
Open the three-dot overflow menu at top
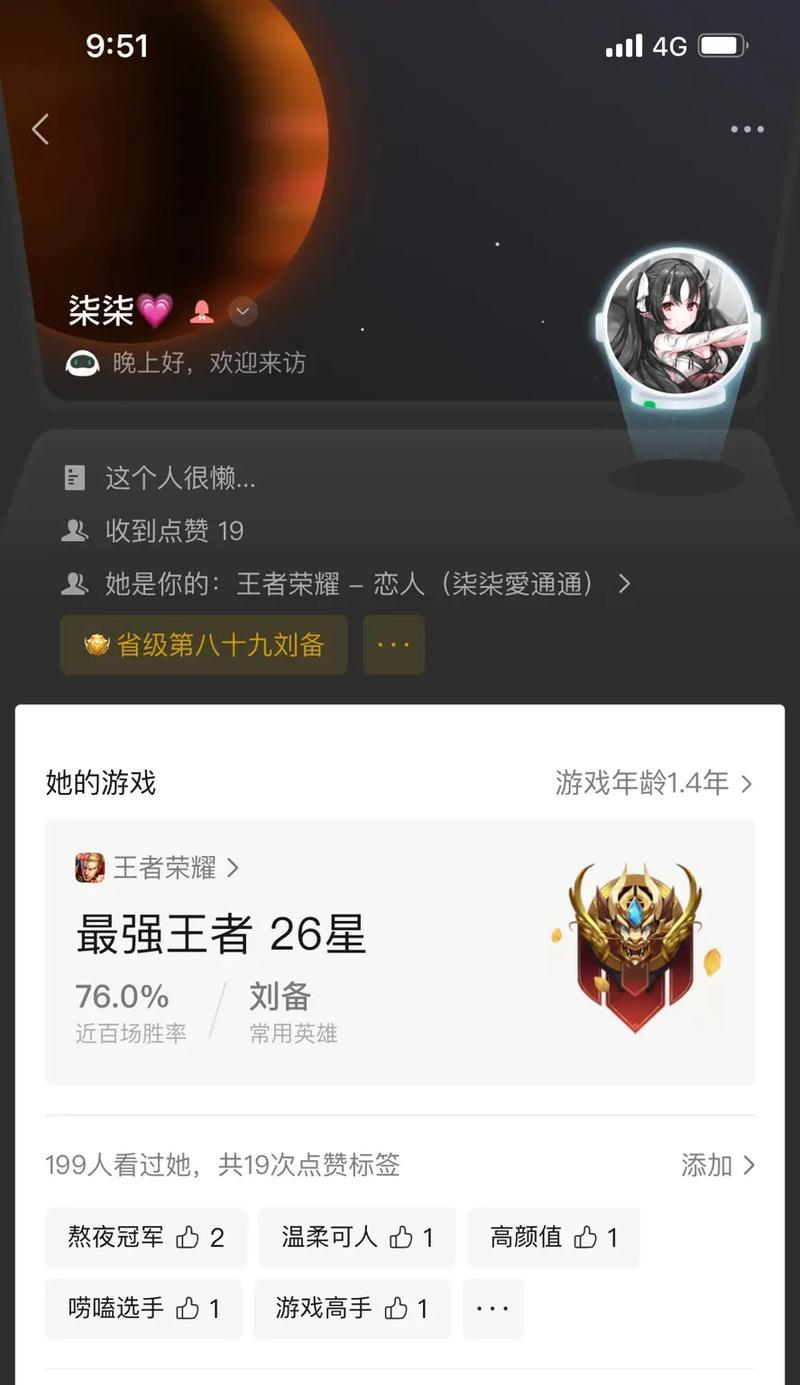(746, 129)
